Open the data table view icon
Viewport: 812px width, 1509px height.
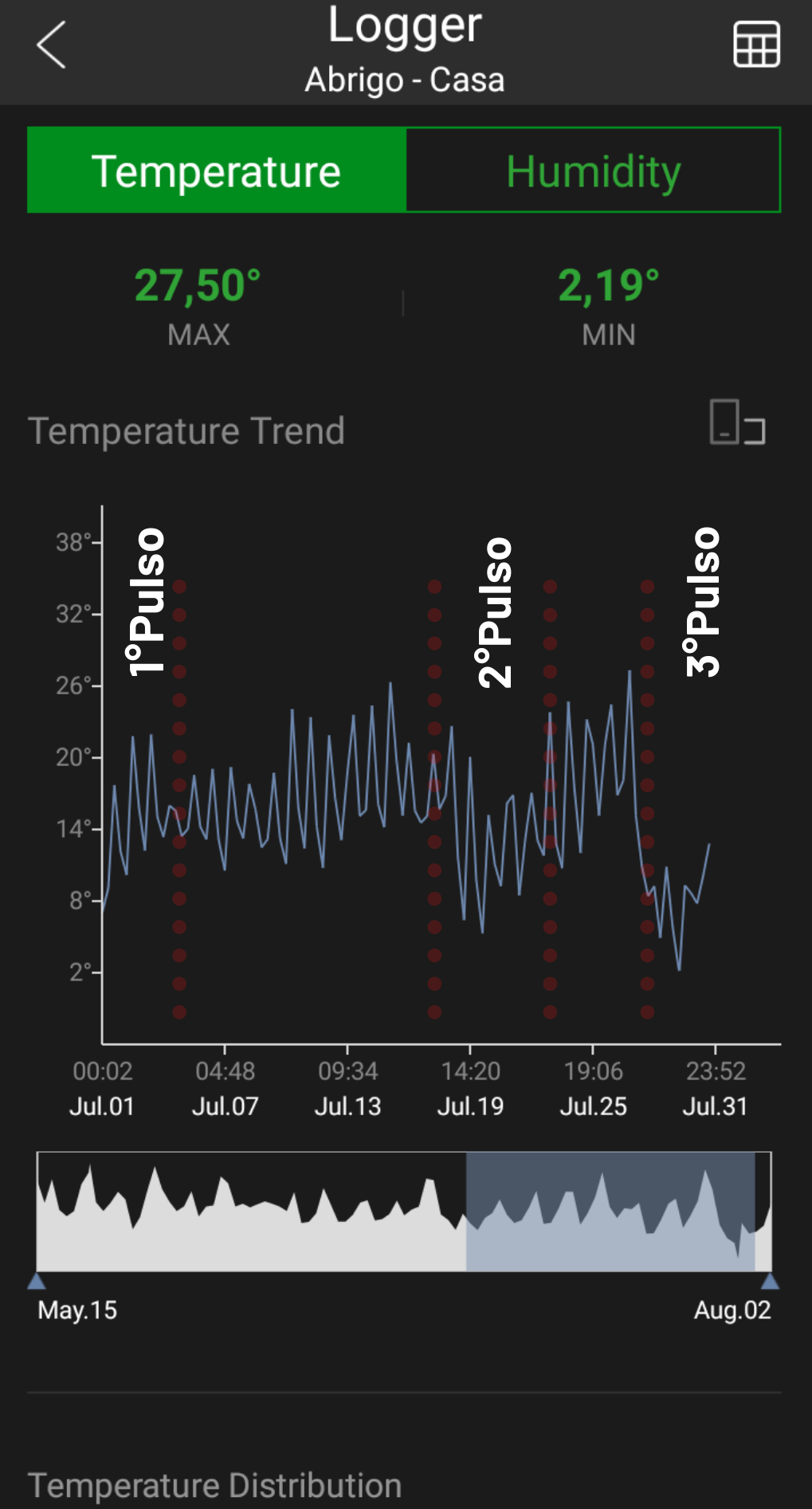click(x=756, y=45)
